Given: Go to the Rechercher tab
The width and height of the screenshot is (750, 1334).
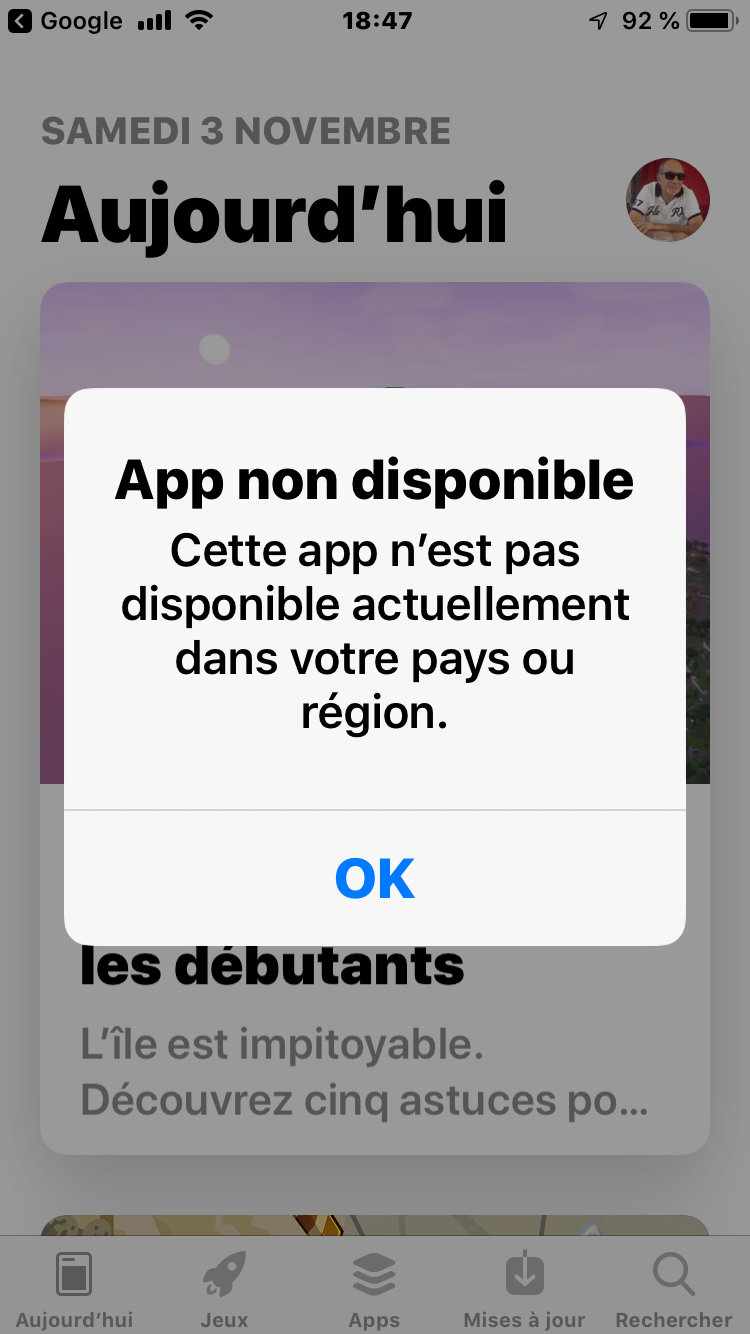Looking at the screenshot, I should click(x=673, y=1289).
